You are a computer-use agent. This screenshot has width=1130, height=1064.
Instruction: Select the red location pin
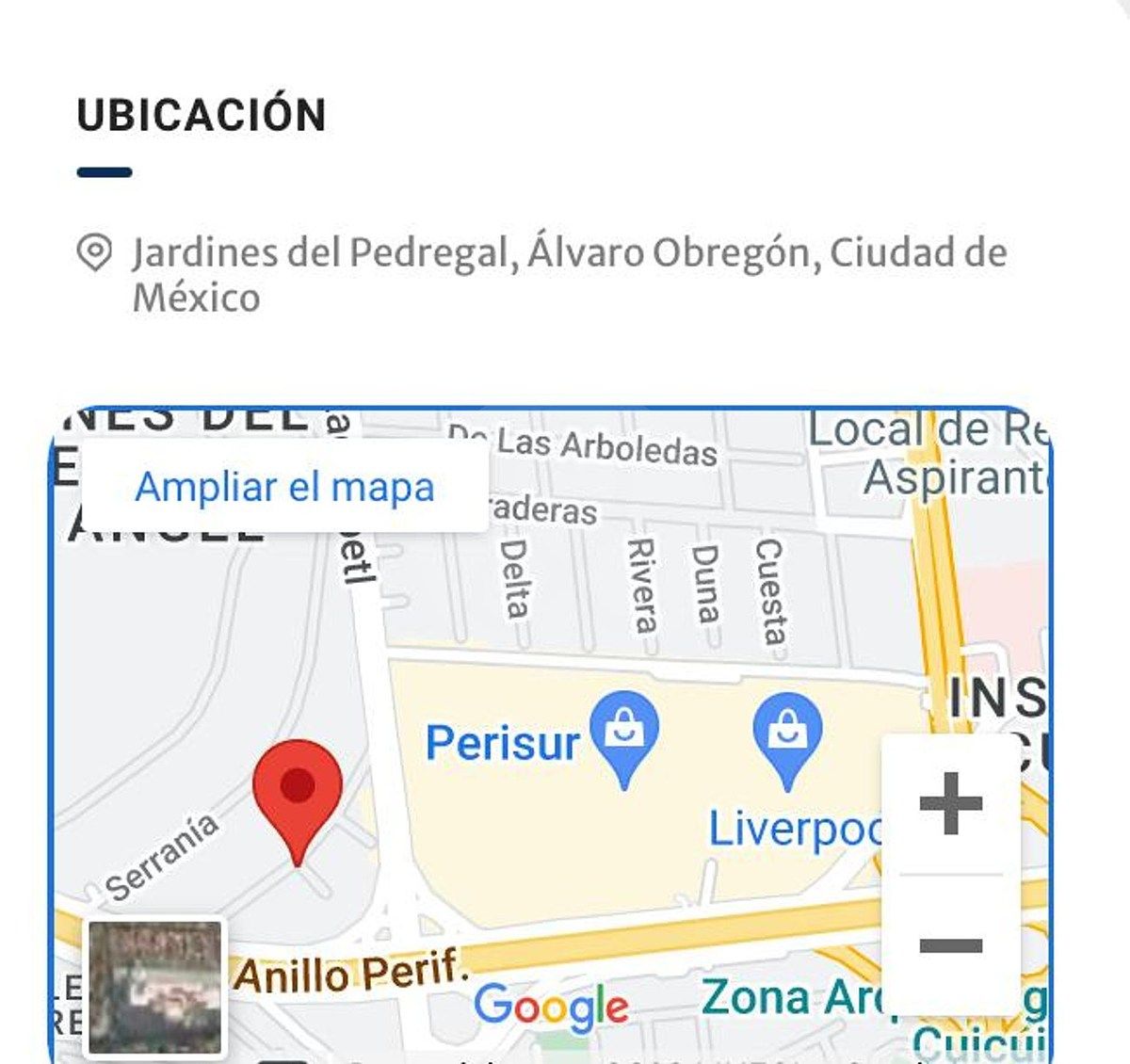click(x=298, y=791)
